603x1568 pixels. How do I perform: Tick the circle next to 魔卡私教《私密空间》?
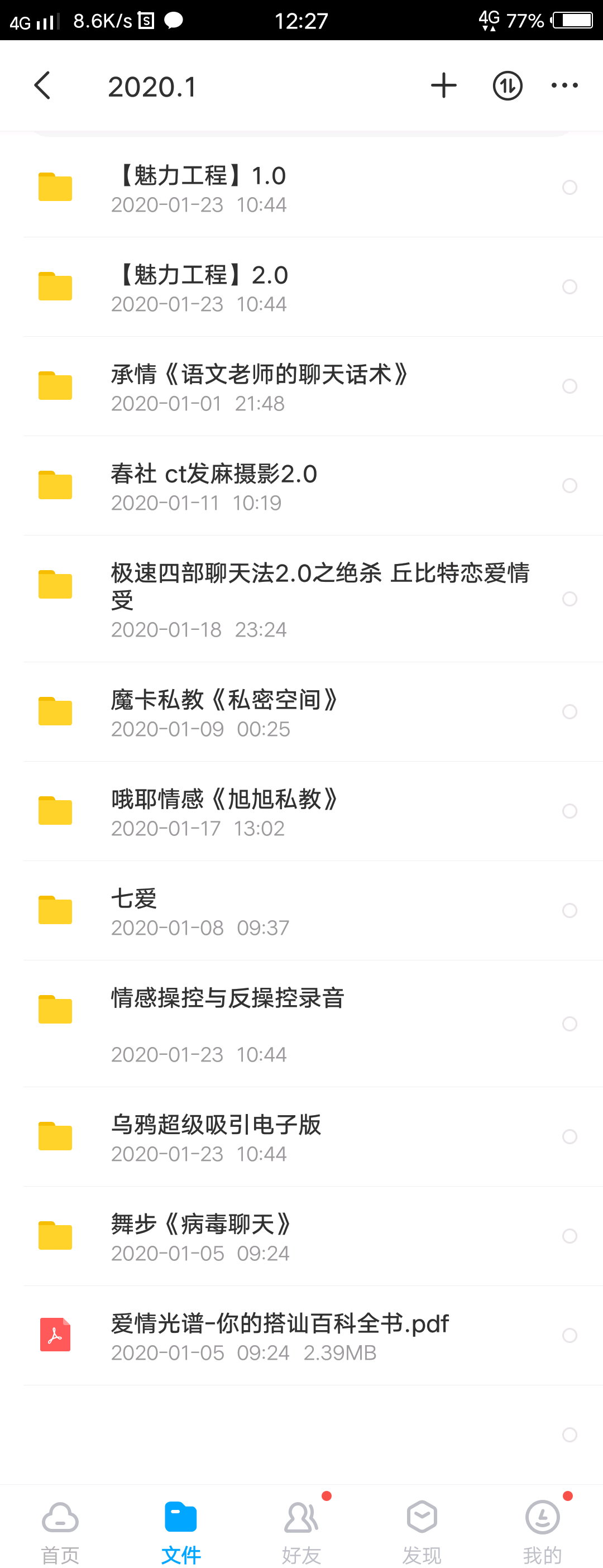[x=569, y=711]
